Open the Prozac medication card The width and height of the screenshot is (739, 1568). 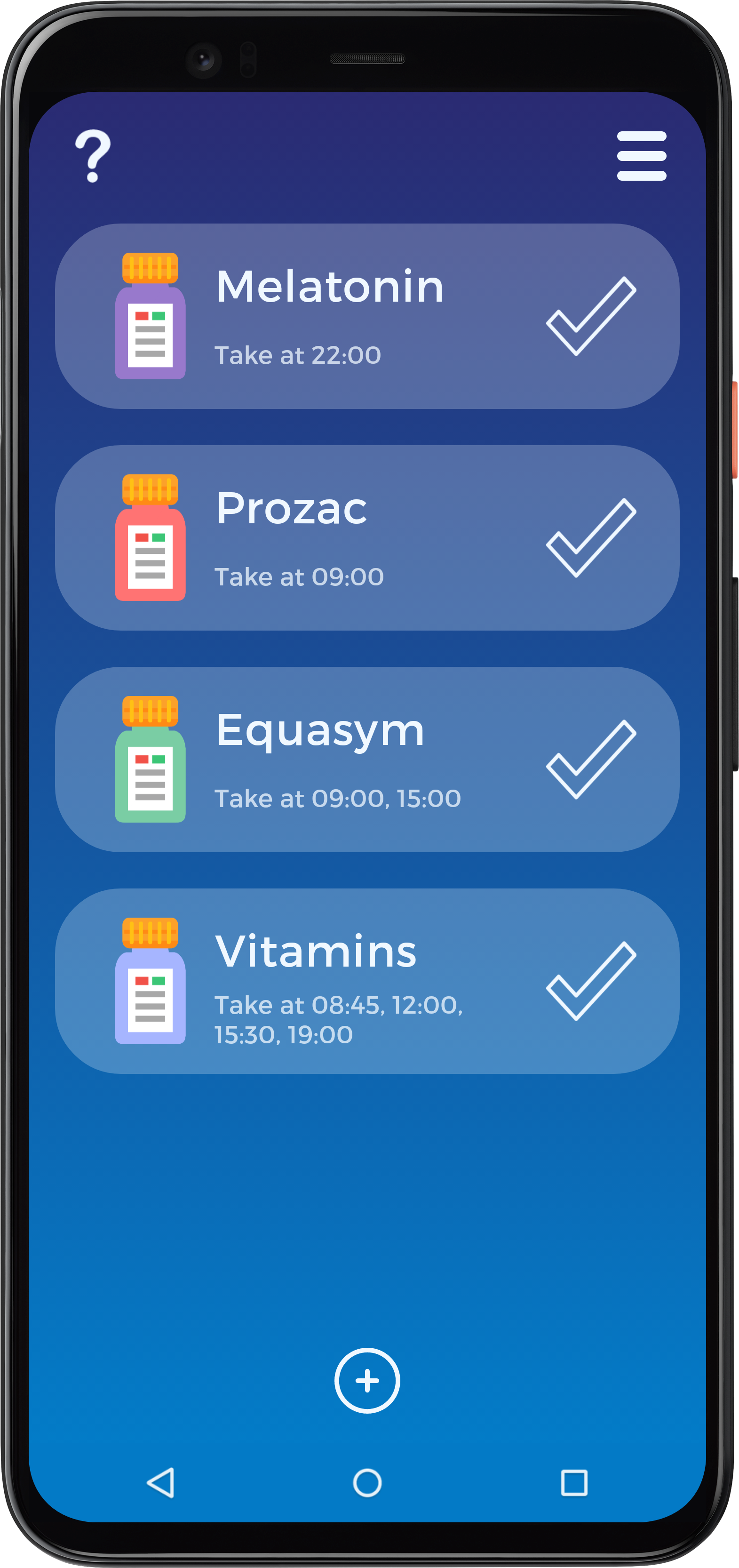328,537
